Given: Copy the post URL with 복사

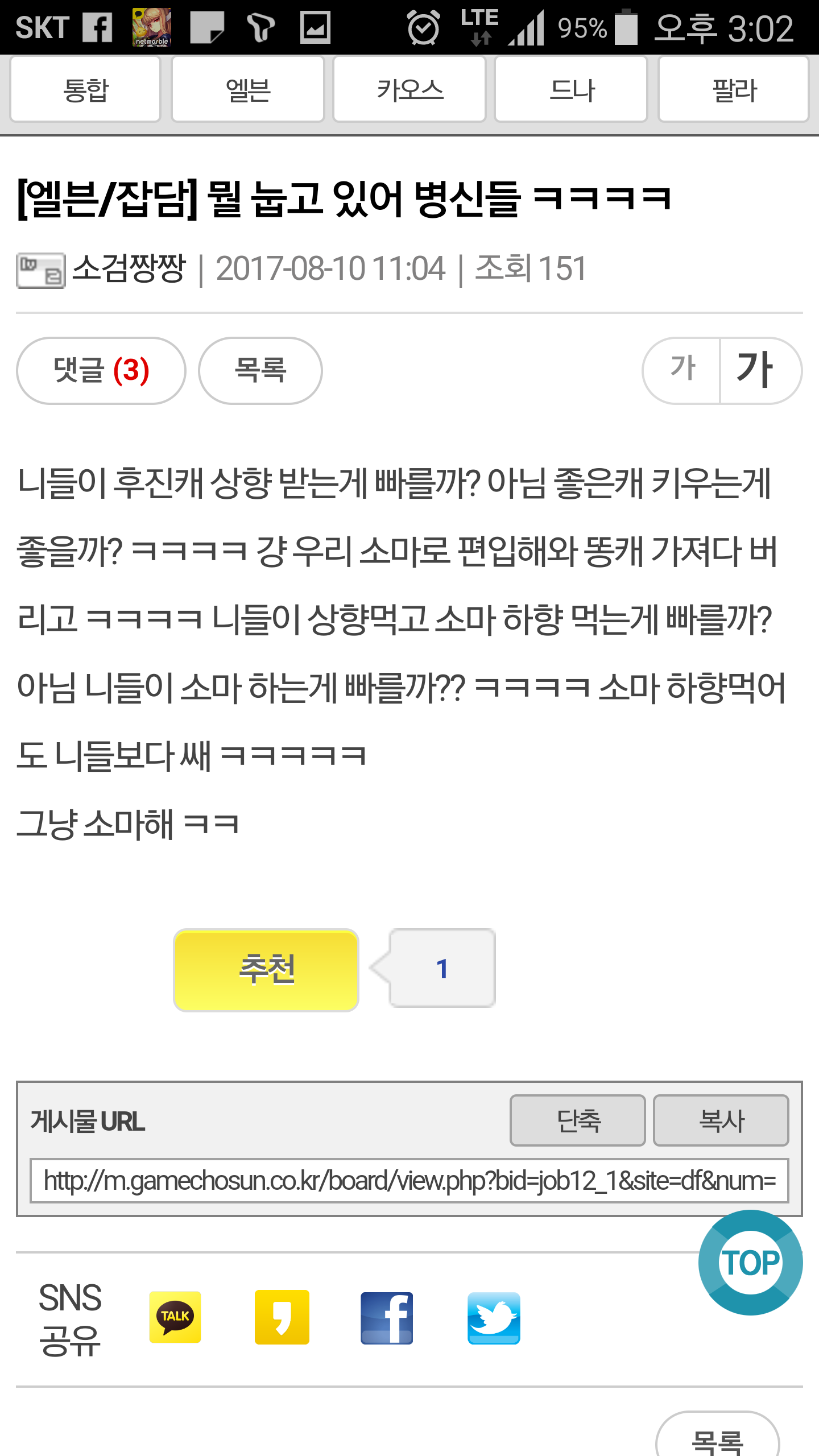Looking at the screenshot, I should (721, 1120).
